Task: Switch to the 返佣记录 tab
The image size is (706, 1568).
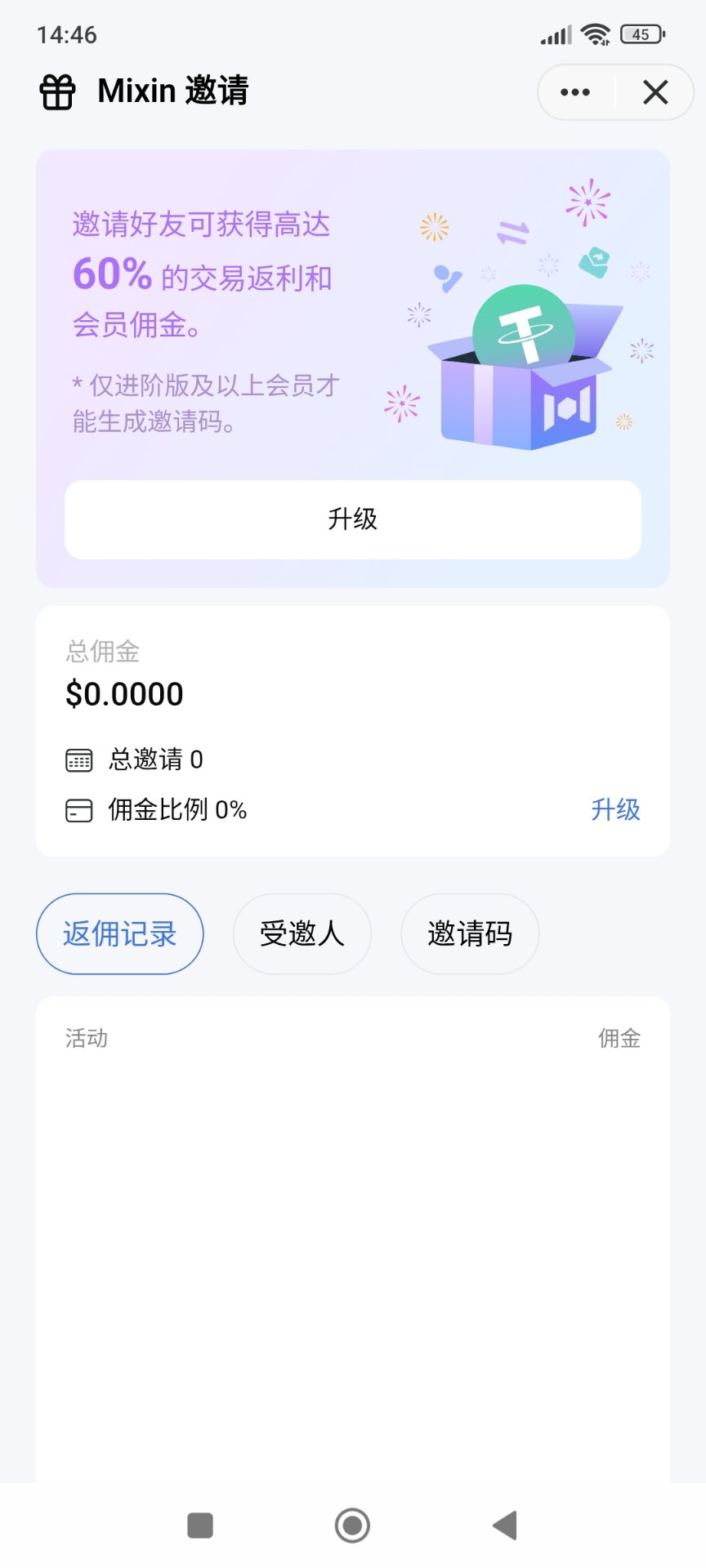Action: click(x=120, y=933)
